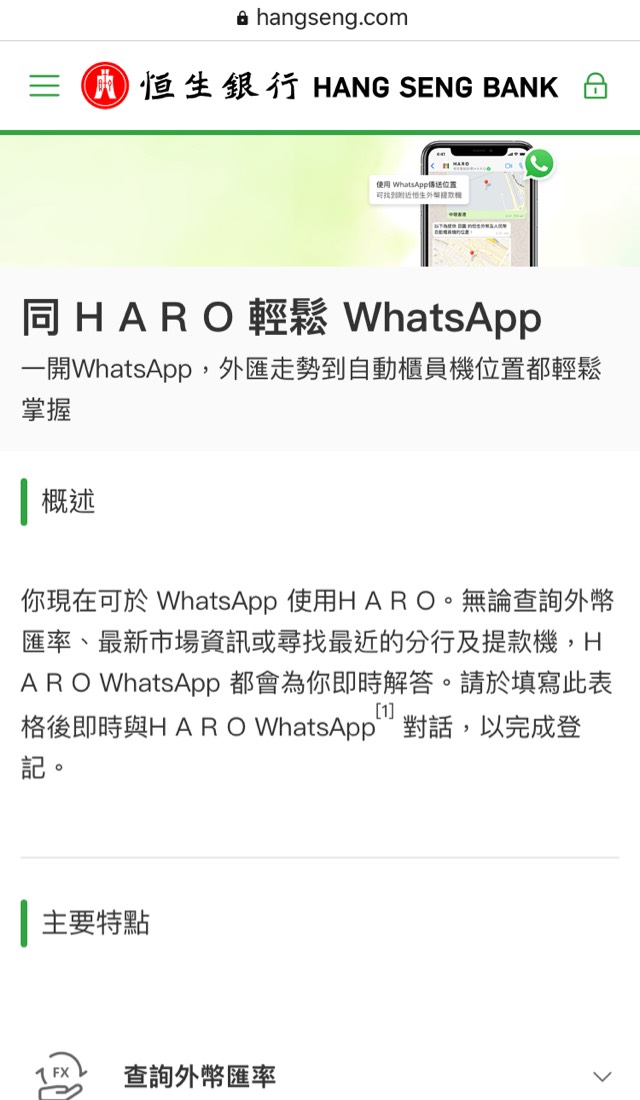The width and height of the screenshot is (640, 1100).
Task: Open footnote [1] after H A R O WhatsApp
Action: pos(385,711)
